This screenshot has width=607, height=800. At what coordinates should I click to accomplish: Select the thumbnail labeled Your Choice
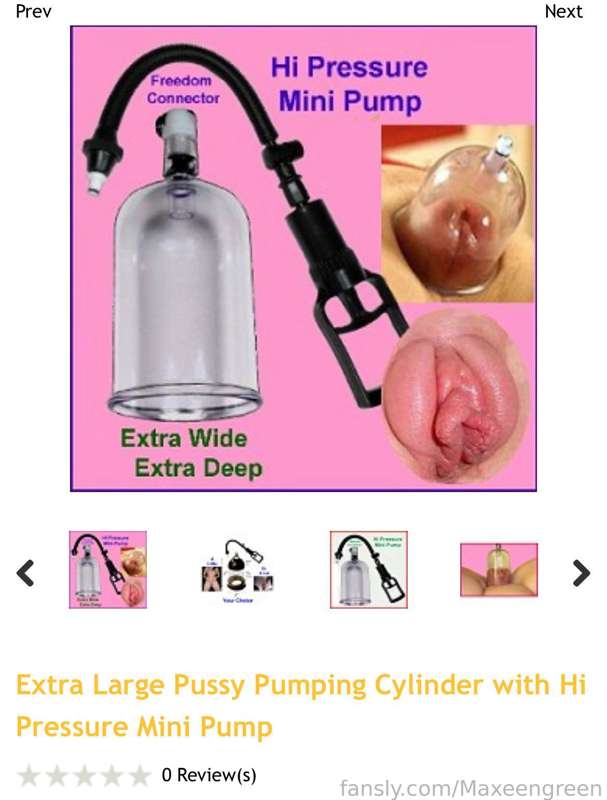(237, 572)
